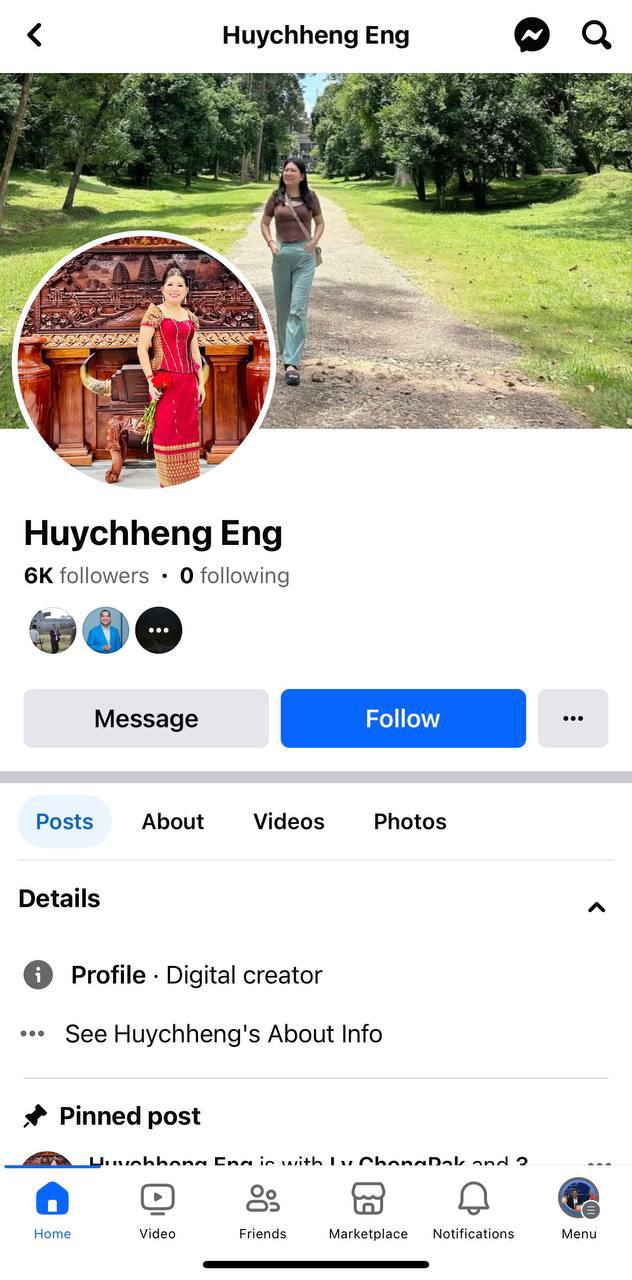Open Marketplace
This screenshot has height=1280, width=632.
(x=368, y=1209)
